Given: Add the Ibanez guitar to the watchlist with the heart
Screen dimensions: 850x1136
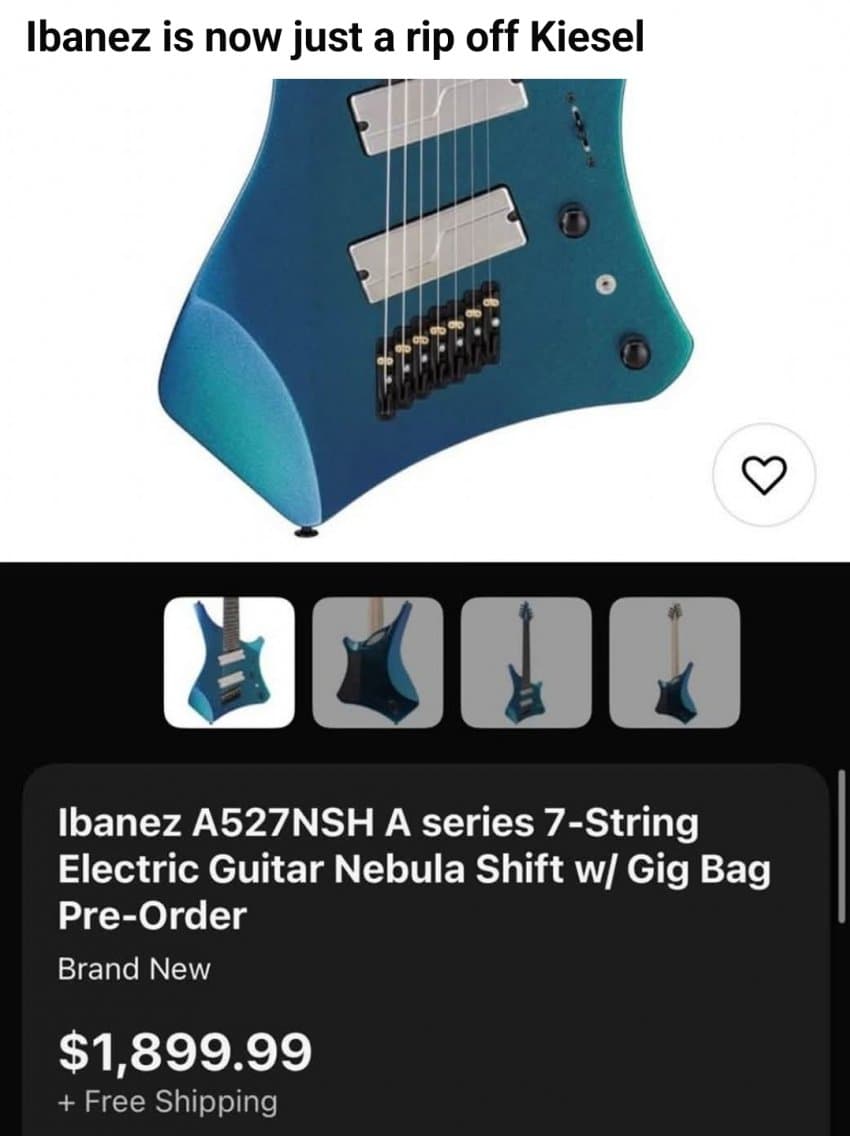Looking at the screenshot, I should [x=766, y=475].
